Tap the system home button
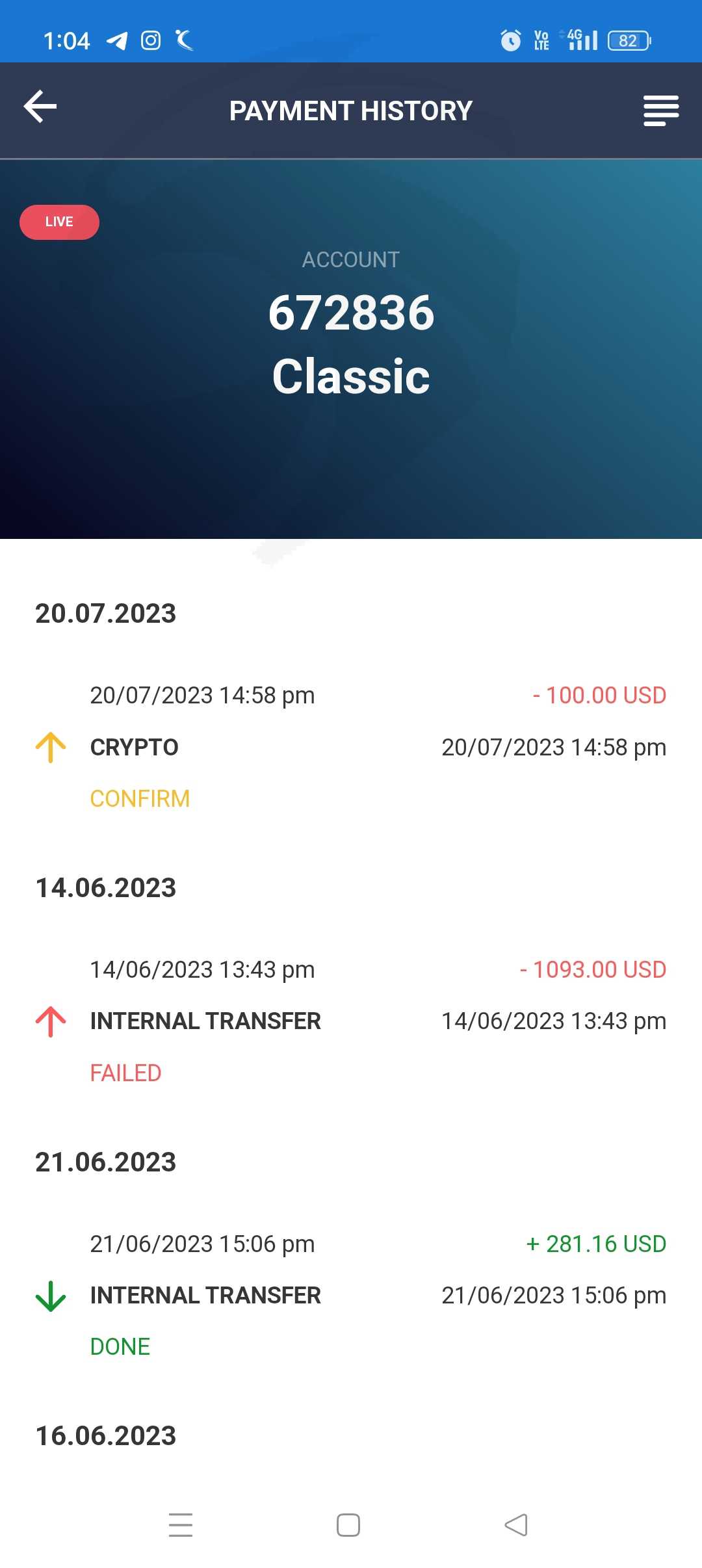Viewport: 702px width, 1568px height. (348, 1524)
